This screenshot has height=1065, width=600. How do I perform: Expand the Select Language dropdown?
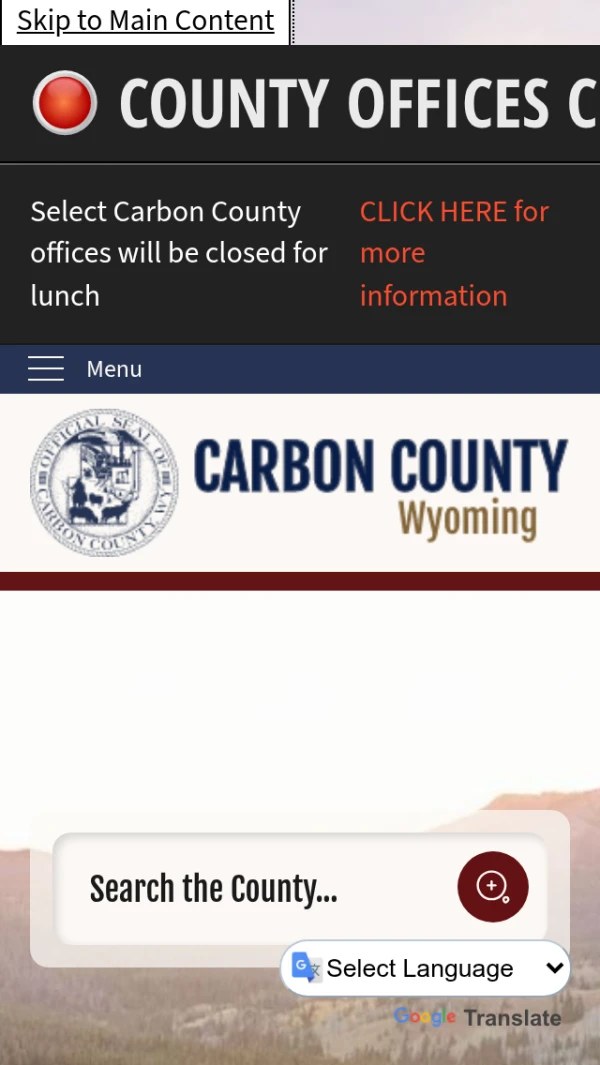(x=430, y=968)
